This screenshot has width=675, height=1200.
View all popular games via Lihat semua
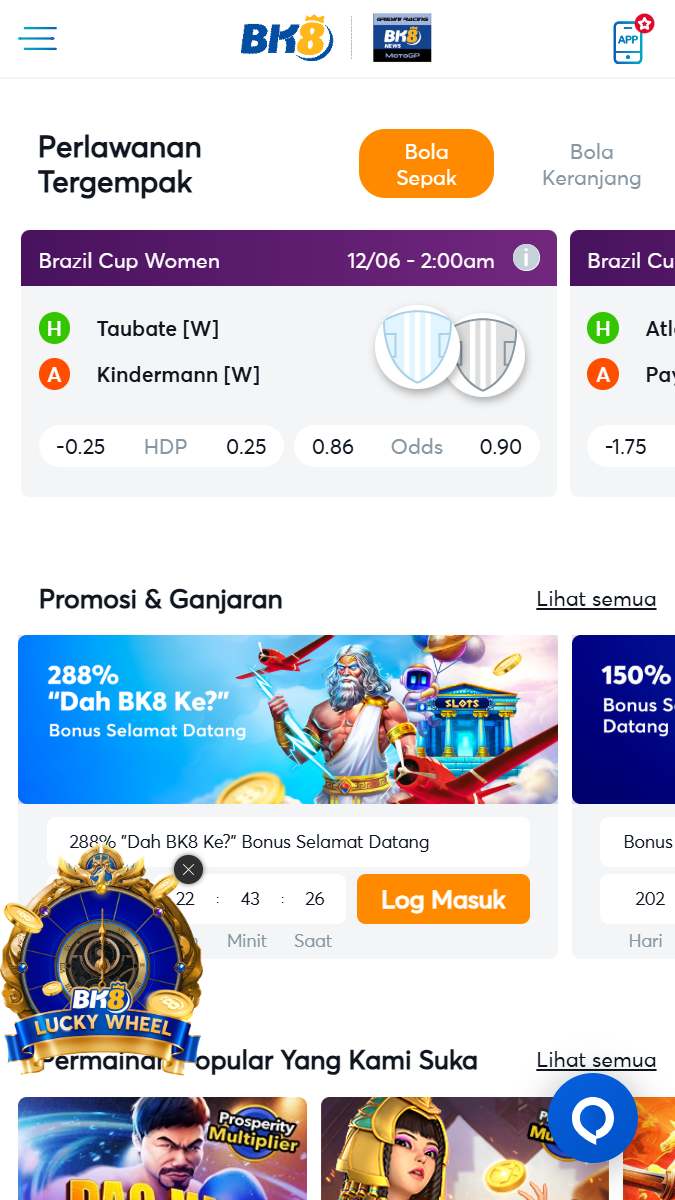click(x=596, y=1059)
